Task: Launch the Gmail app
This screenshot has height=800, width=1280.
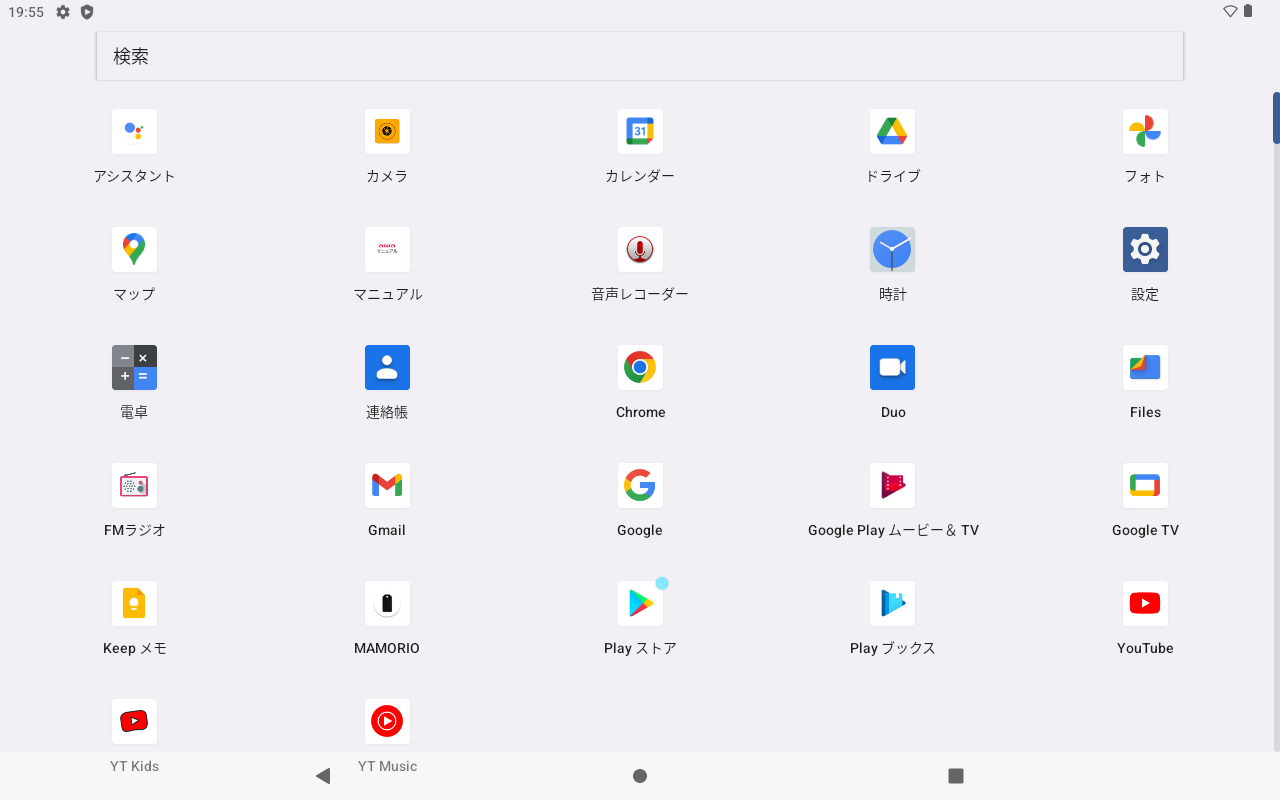Action: (387, 486)
